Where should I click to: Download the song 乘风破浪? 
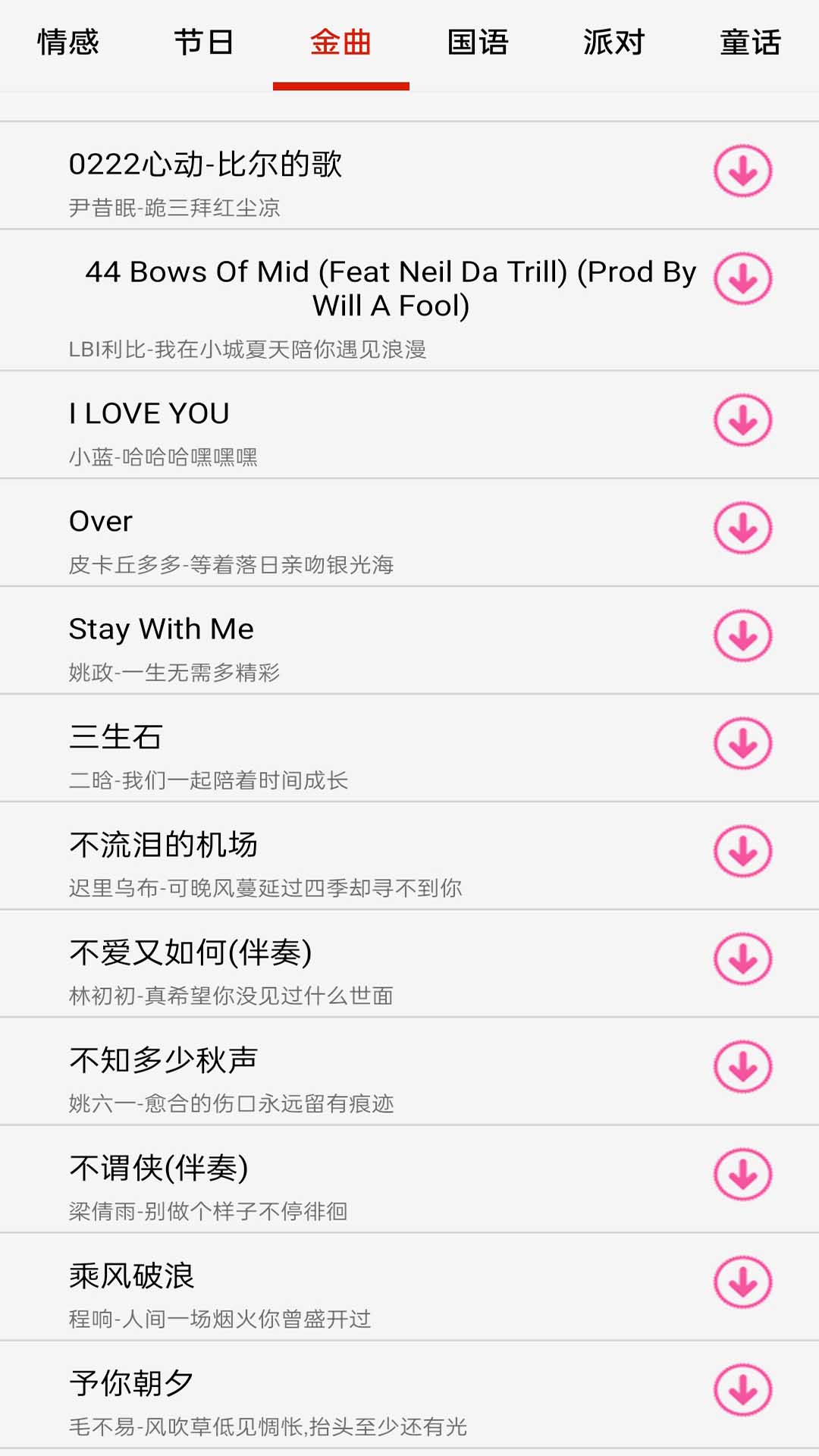click(743, 1282)
